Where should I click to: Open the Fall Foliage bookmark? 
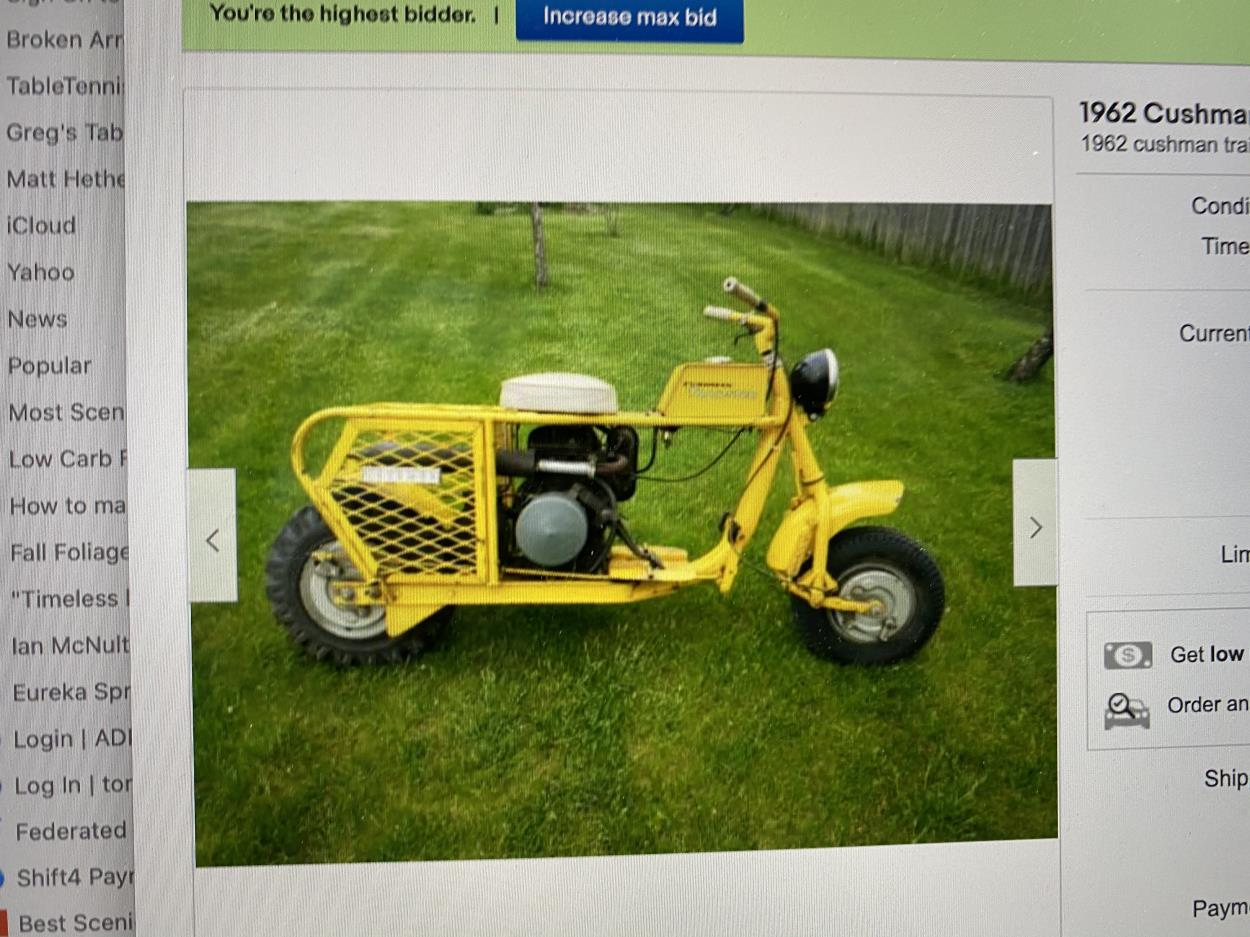pos(70,552)
